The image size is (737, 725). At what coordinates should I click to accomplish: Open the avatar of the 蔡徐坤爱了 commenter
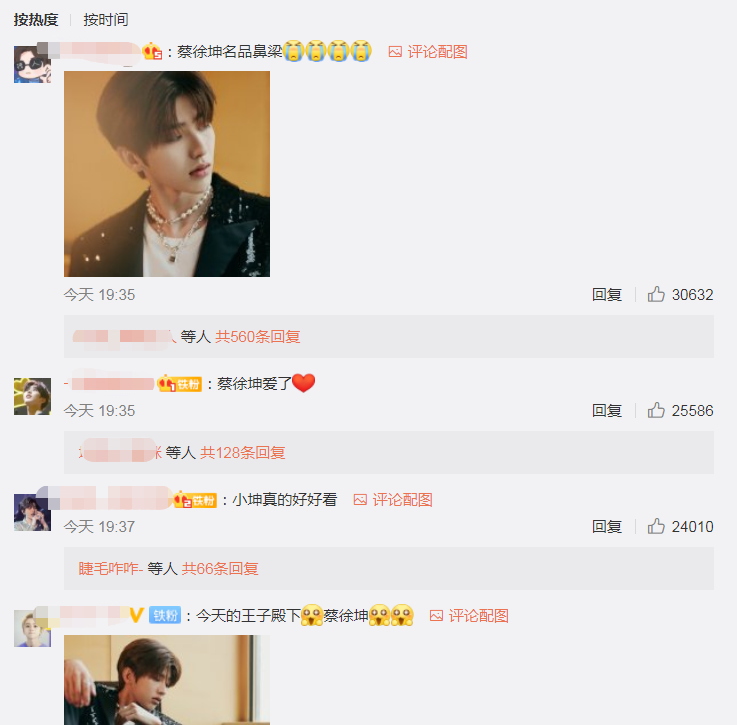click(32, 396)
